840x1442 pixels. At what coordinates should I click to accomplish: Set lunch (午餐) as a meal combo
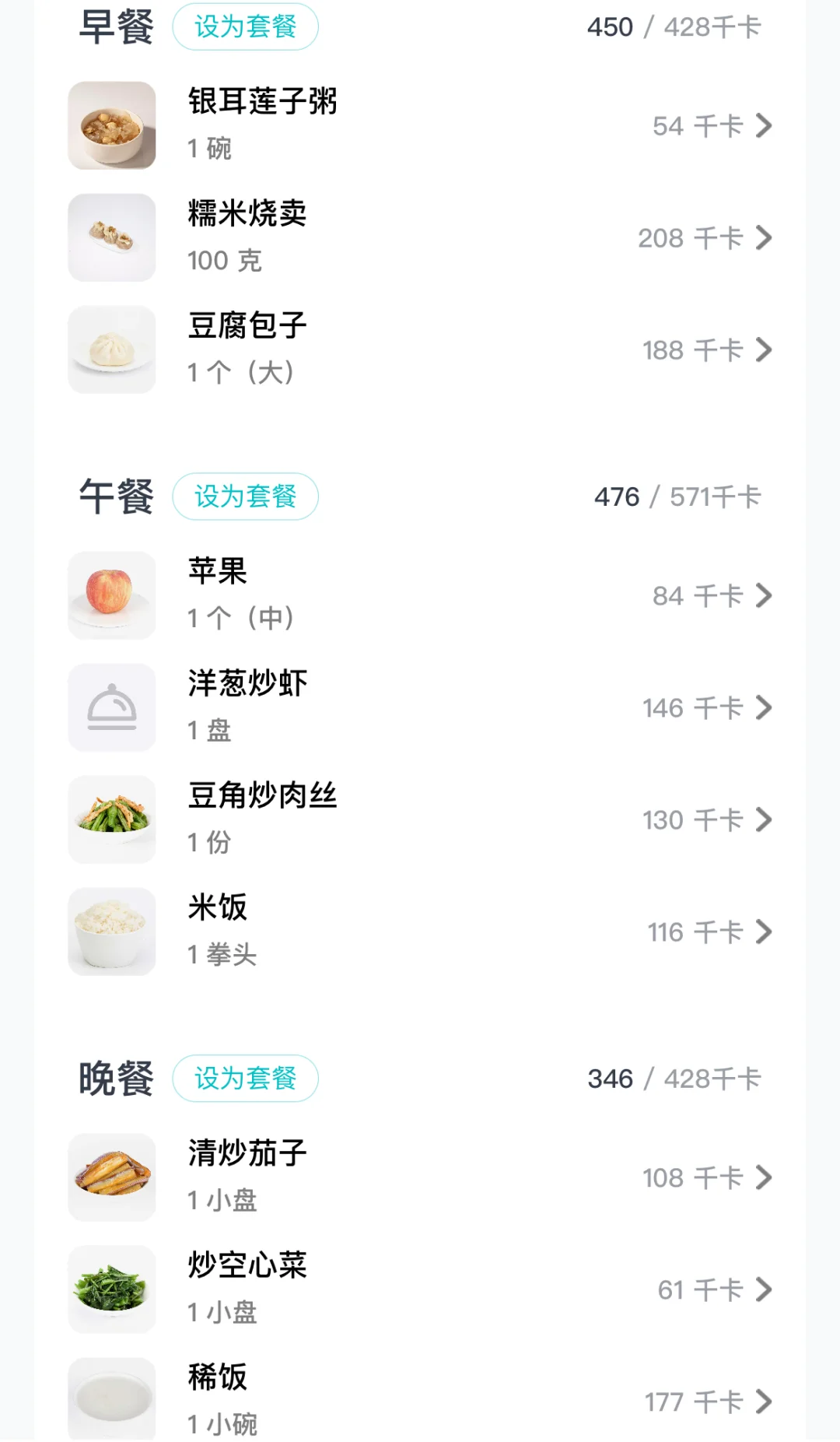pos(245,496)
